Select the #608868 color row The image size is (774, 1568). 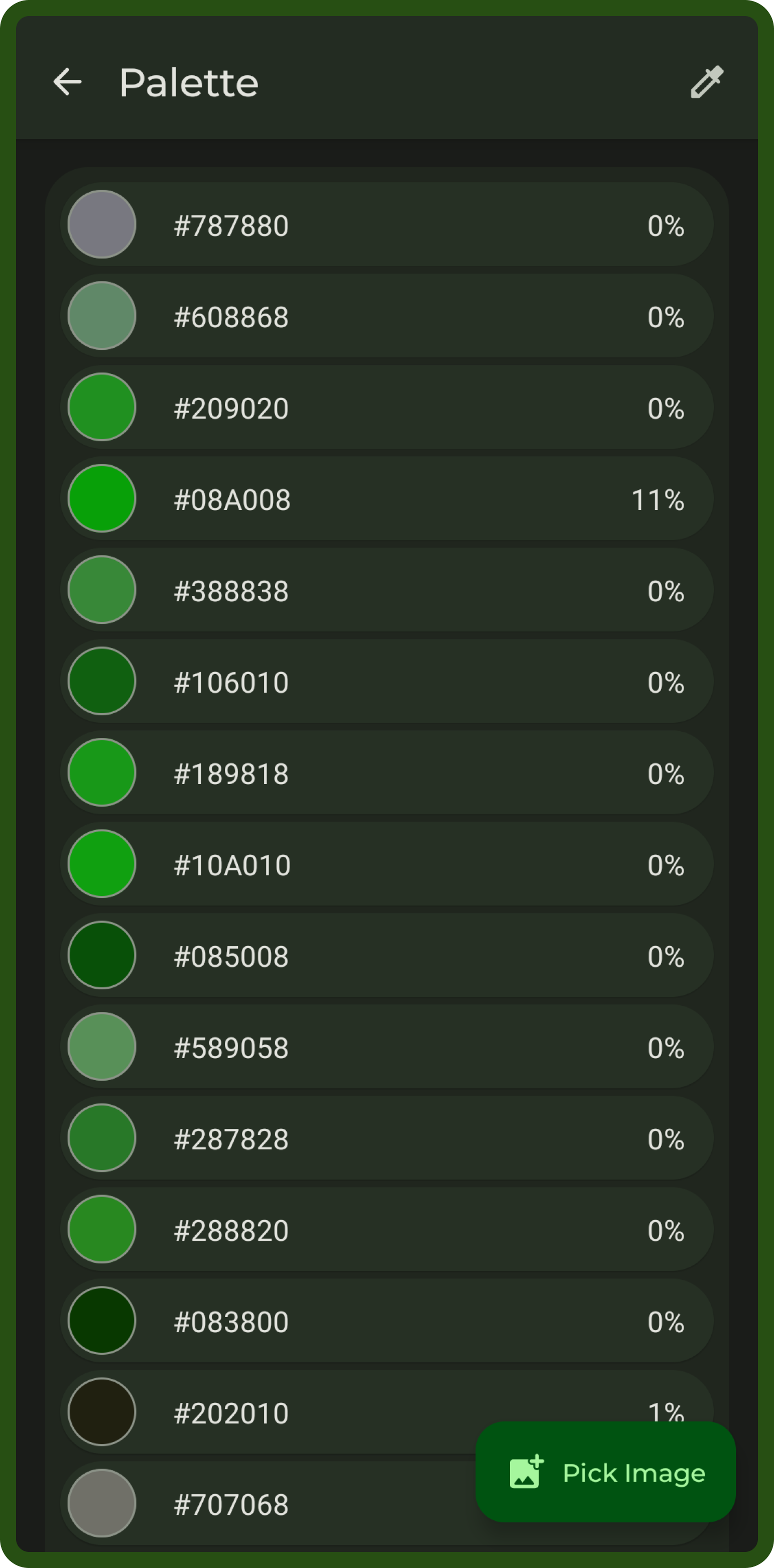(x=387, y=316)
